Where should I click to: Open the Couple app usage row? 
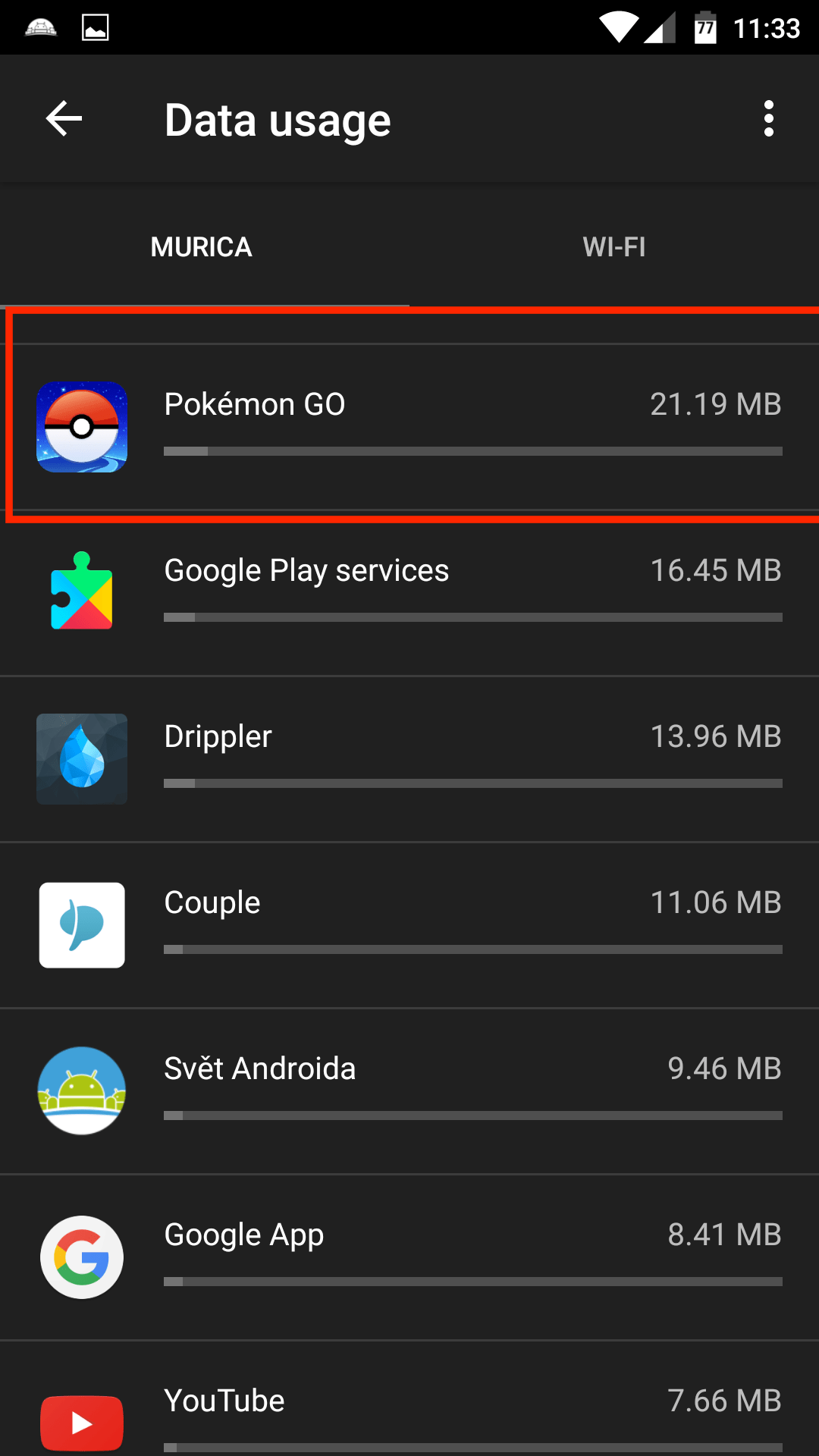[x=409, y=925]
